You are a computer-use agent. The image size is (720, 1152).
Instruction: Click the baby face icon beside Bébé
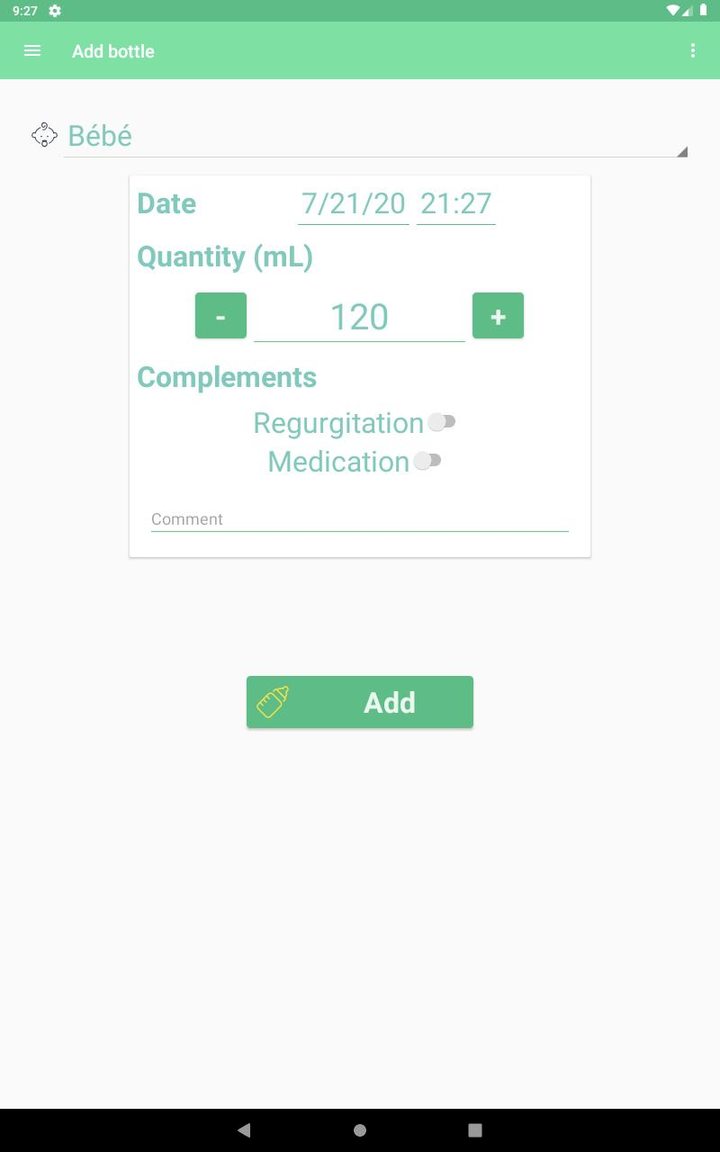point(44,135)
